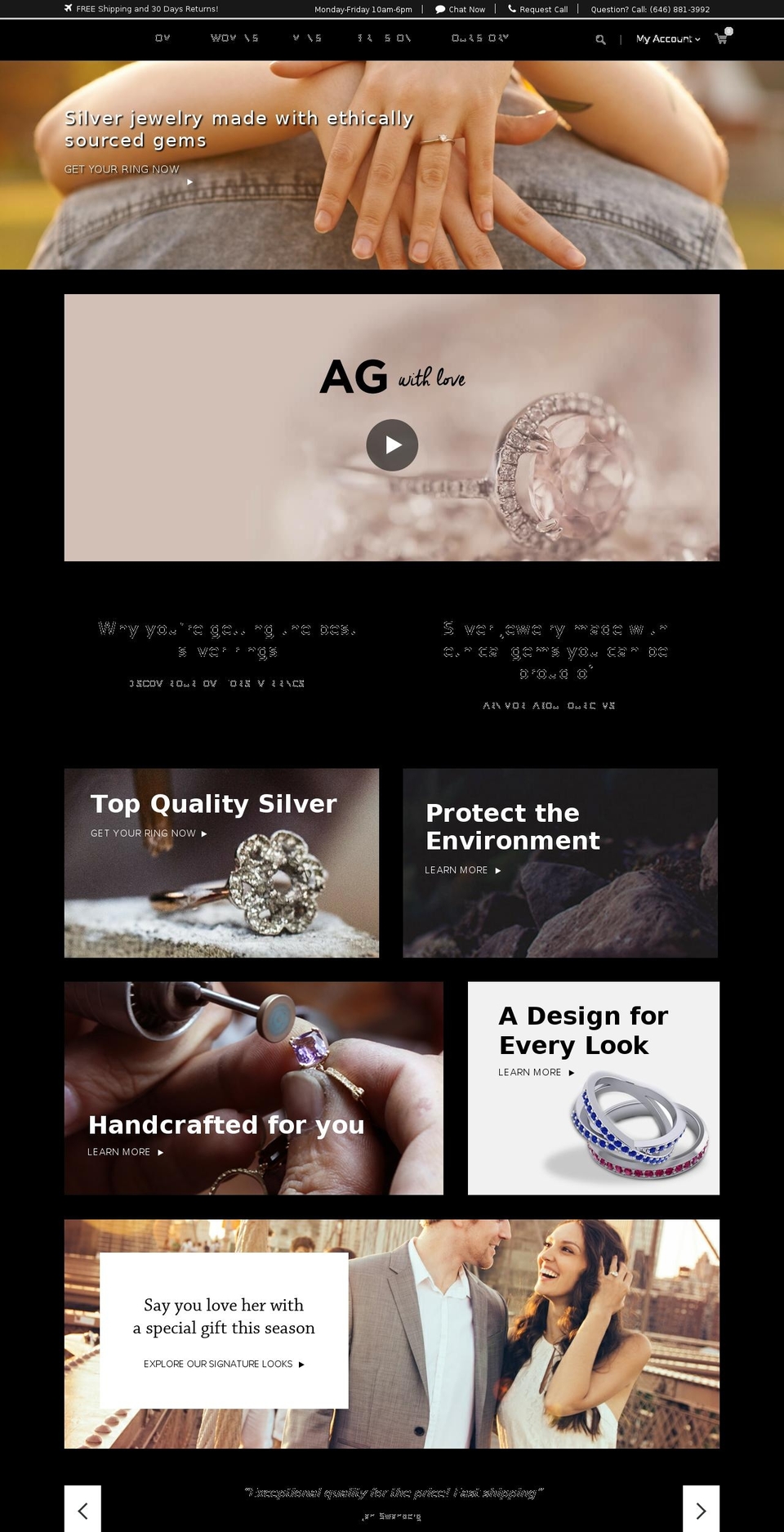
Task: Open the Men's navigation menu
Action: tap(305, 39)
